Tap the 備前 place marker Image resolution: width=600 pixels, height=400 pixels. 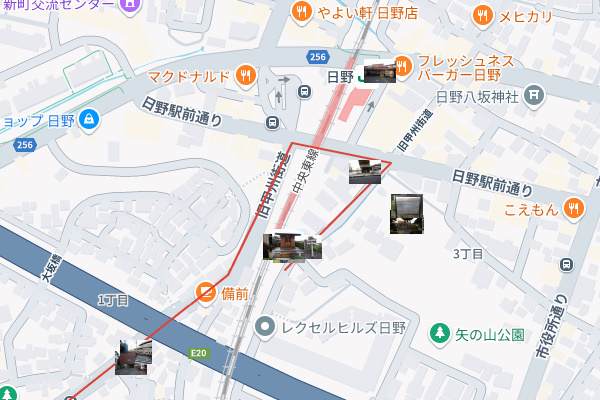coord(206,292)
